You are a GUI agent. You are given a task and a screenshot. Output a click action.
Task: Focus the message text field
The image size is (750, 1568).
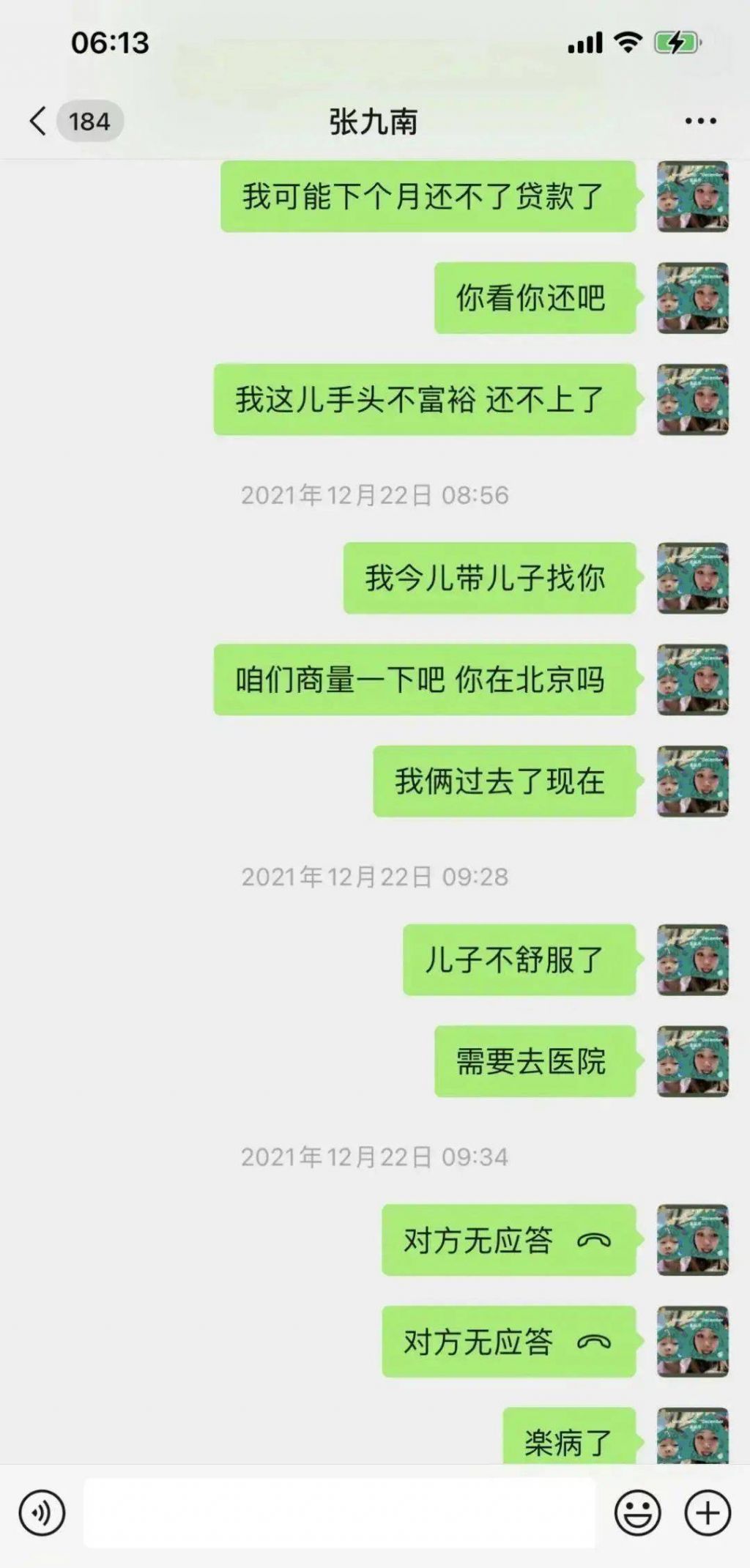pos(338,1512)
